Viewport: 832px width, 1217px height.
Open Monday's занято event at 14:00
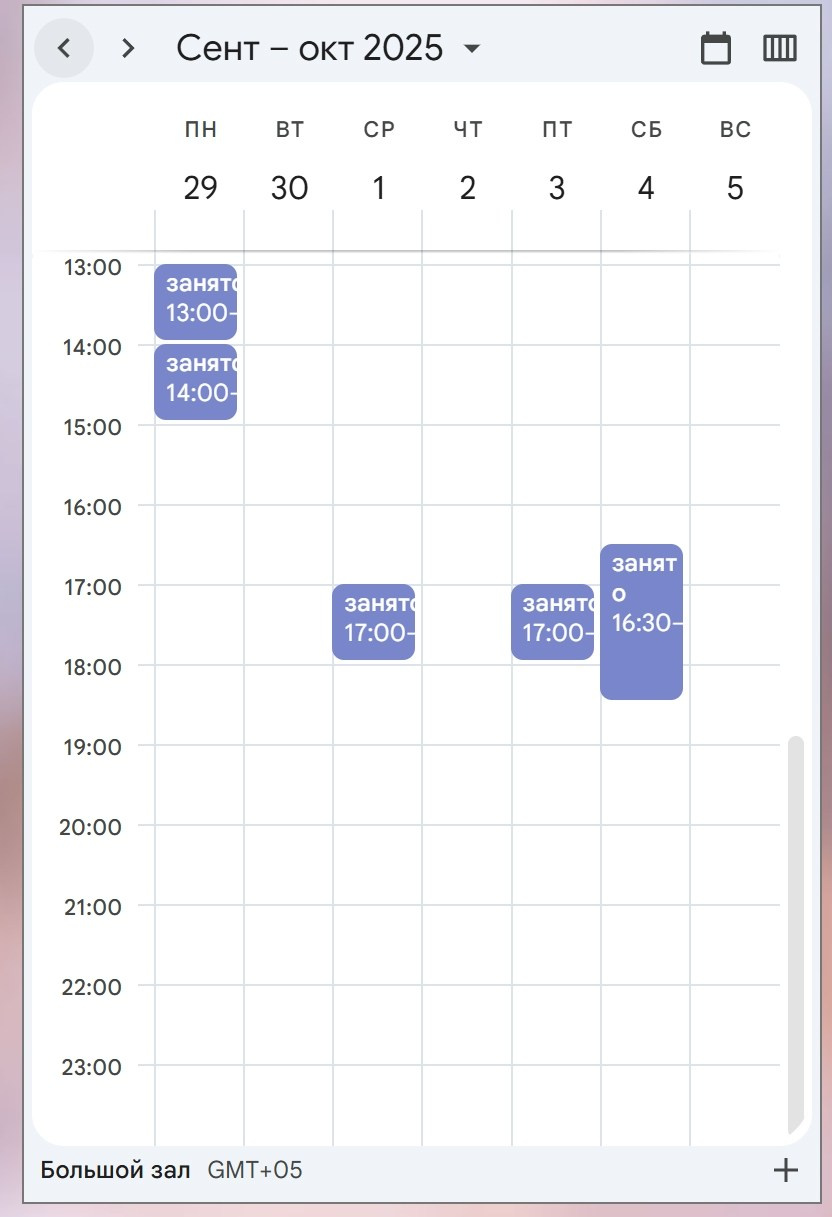[x=195, y=381]
